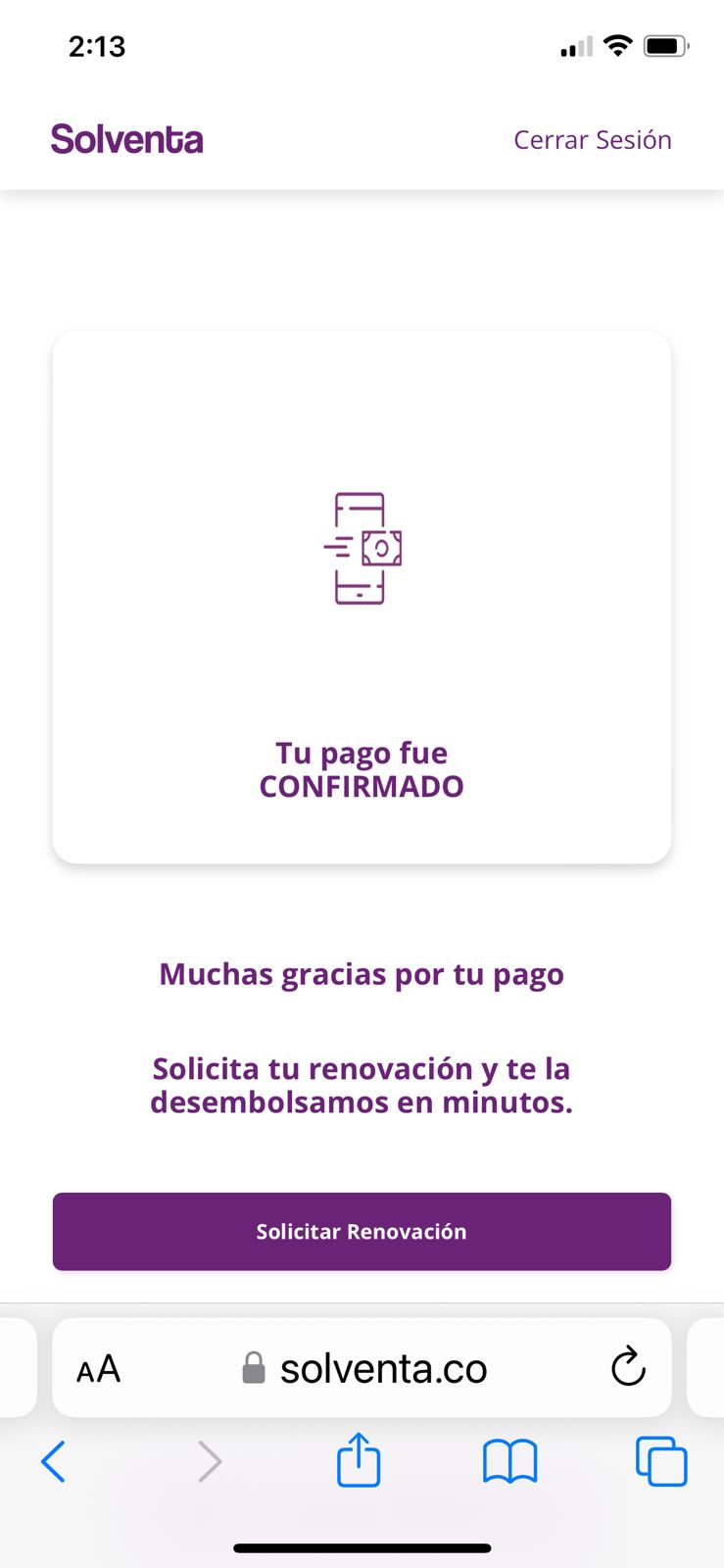Share this page
724x1568 pixels.
pos(359,1460)
